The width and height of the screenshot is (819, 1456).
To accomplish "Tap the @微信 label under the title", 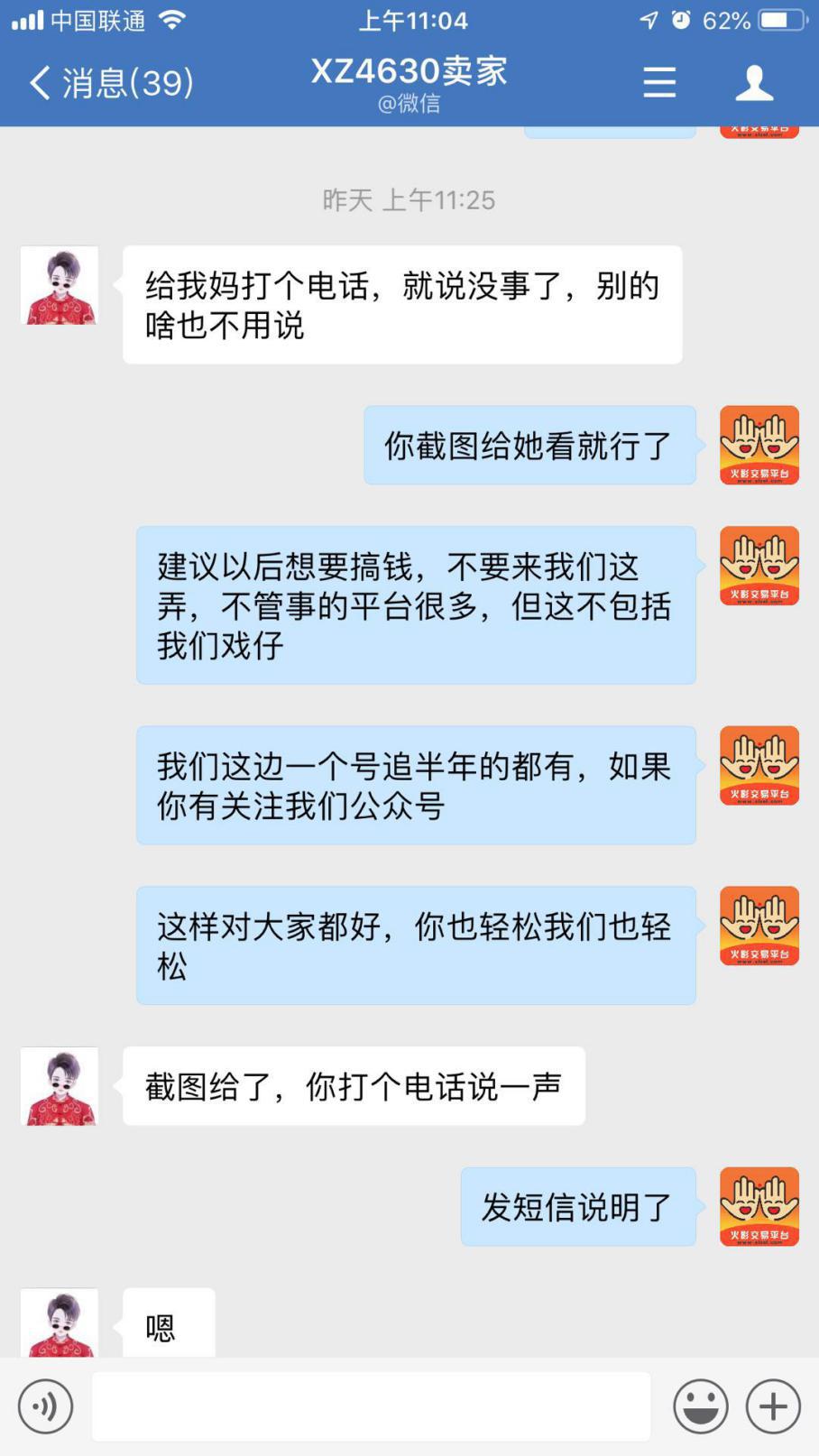I will (408, 104).
